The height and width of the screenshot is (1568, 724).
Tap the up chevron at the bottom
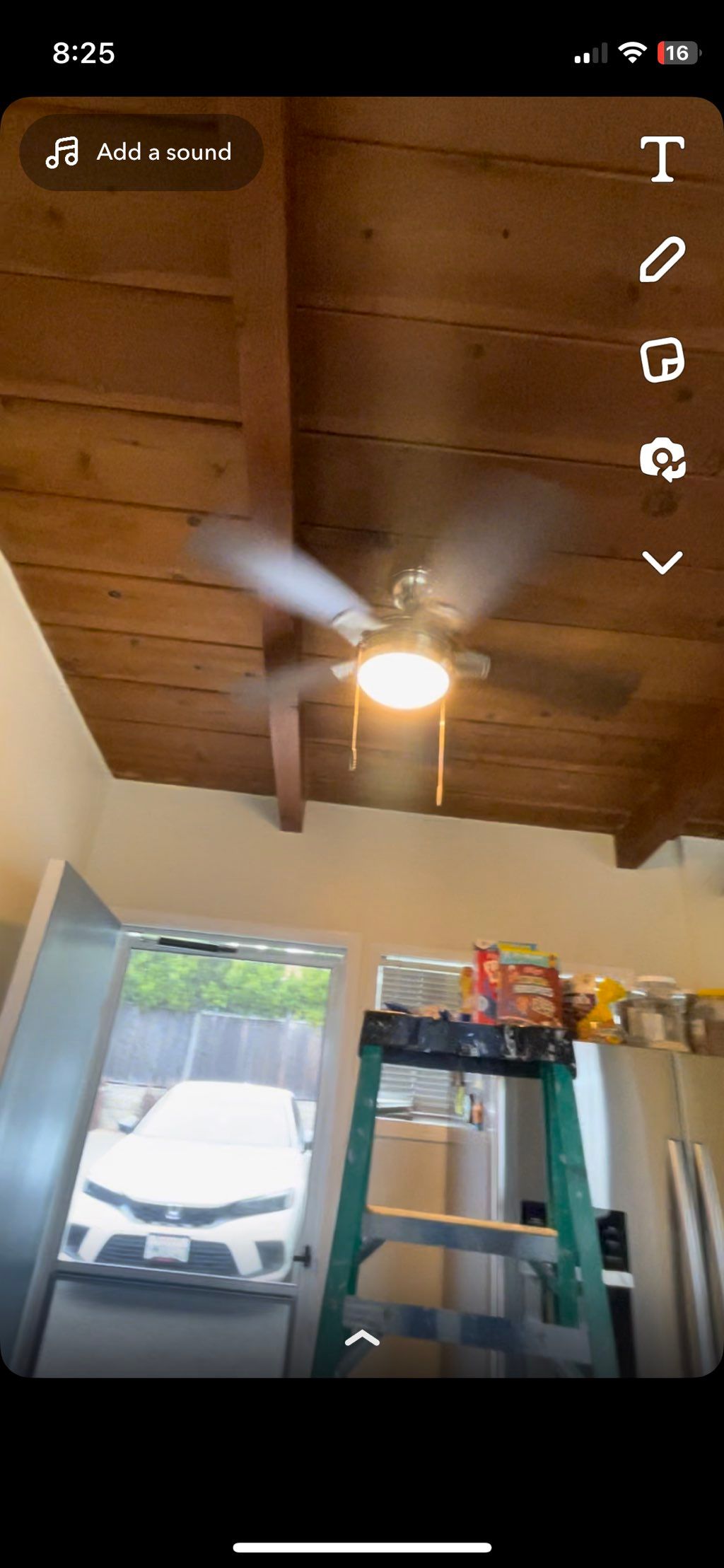click(x=362, y=1337)
